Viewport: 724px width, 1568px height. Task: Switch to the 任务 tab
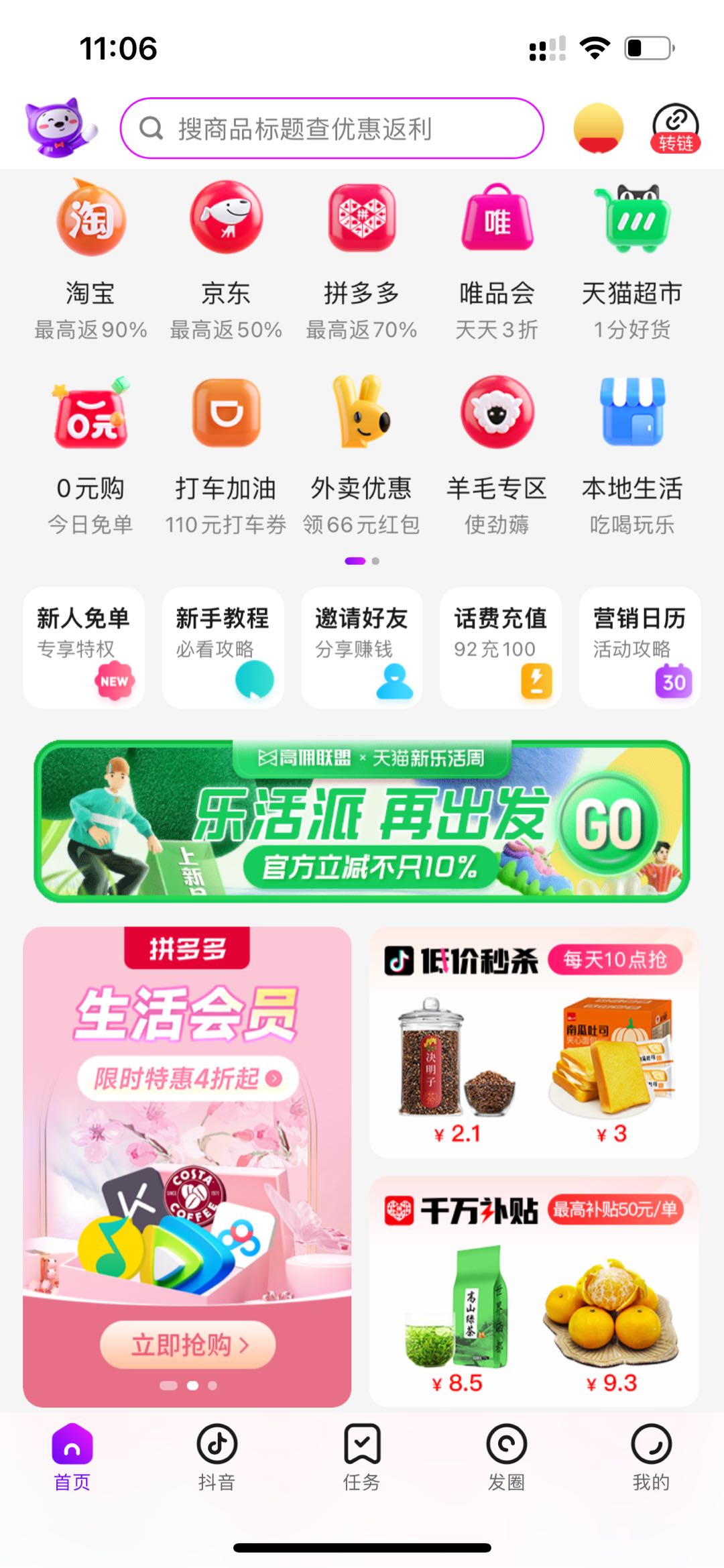tap(362, 1457)
